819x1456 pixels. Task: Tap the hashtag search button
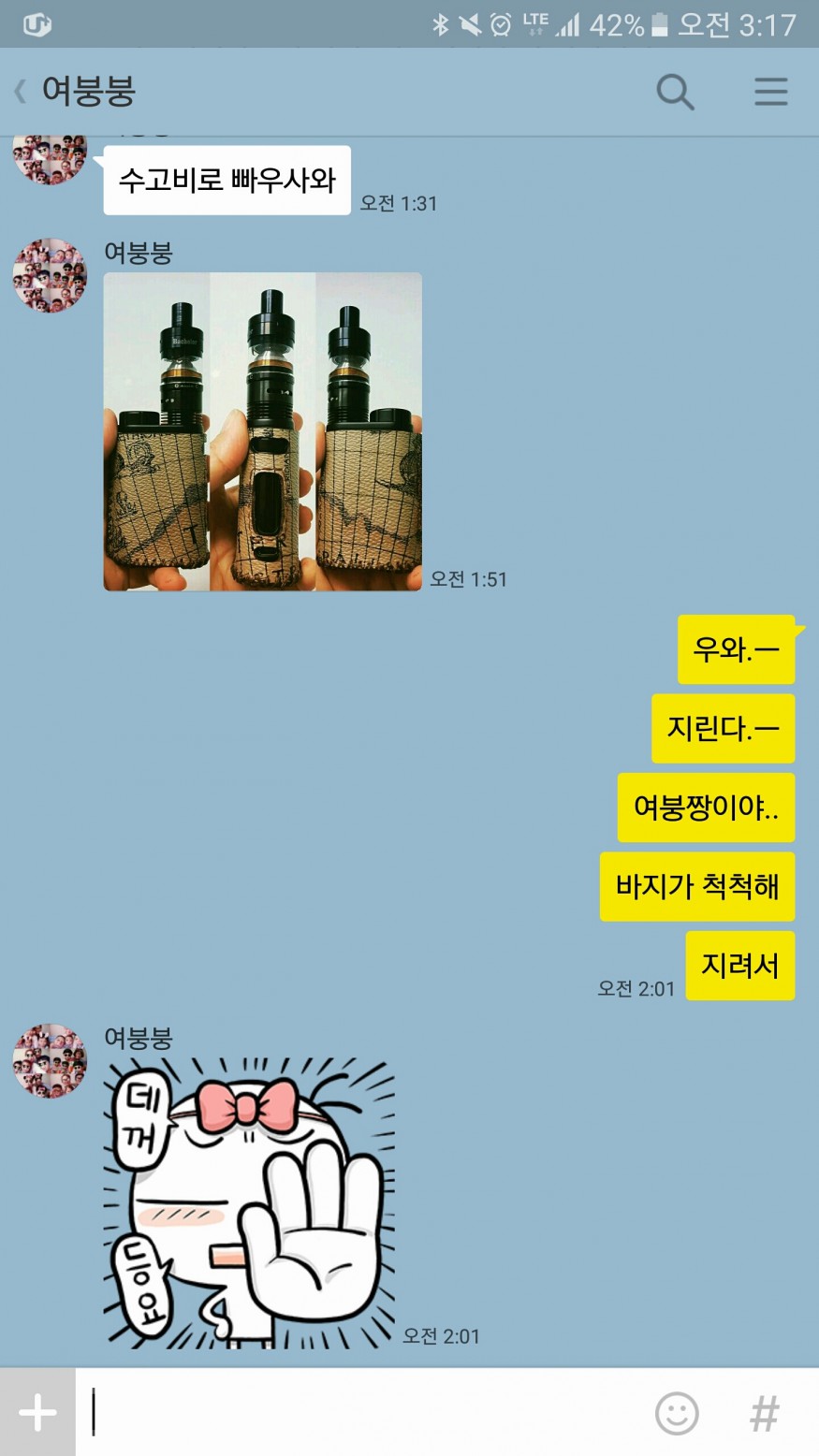pos(765,1412)
